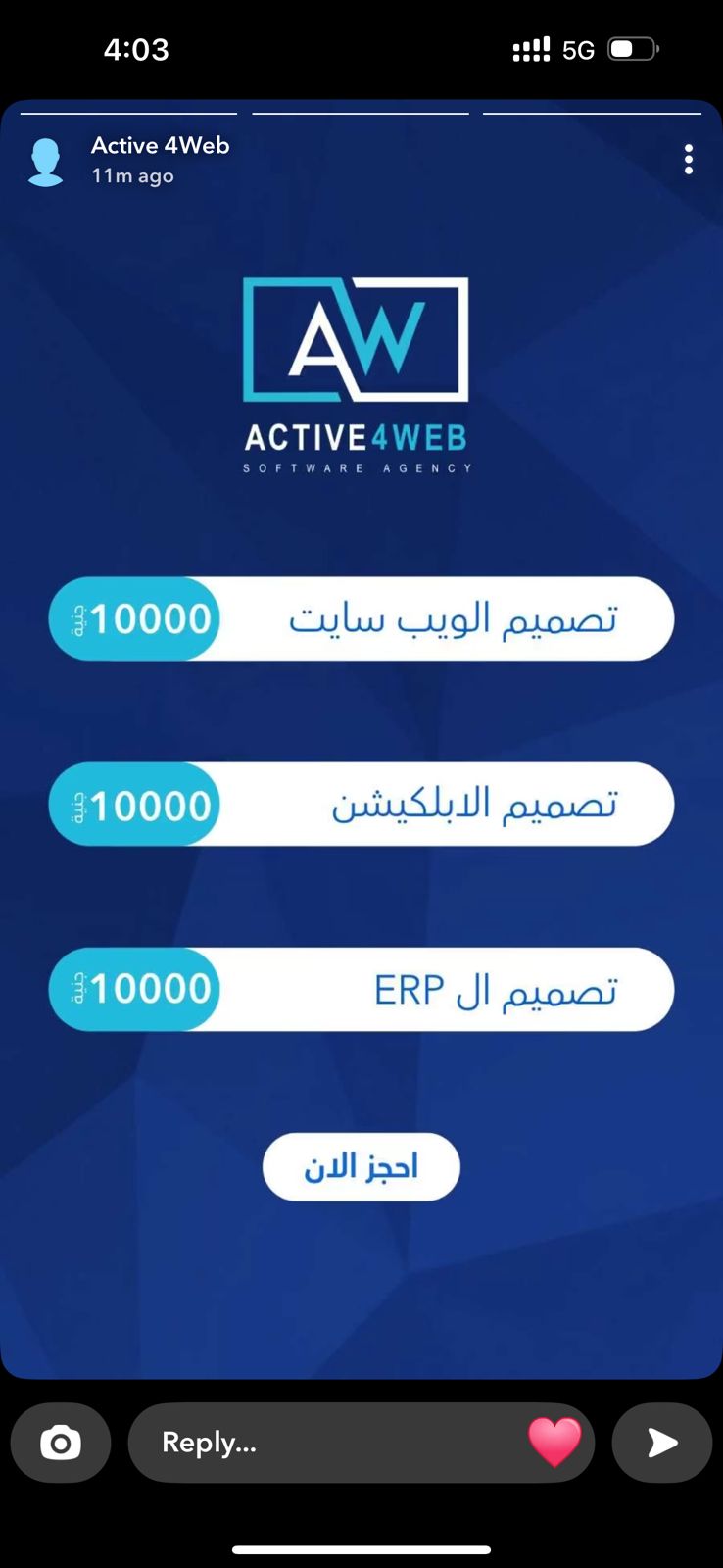Open the story overflow menu
The image size is (723, 1568).
(689, 160)
